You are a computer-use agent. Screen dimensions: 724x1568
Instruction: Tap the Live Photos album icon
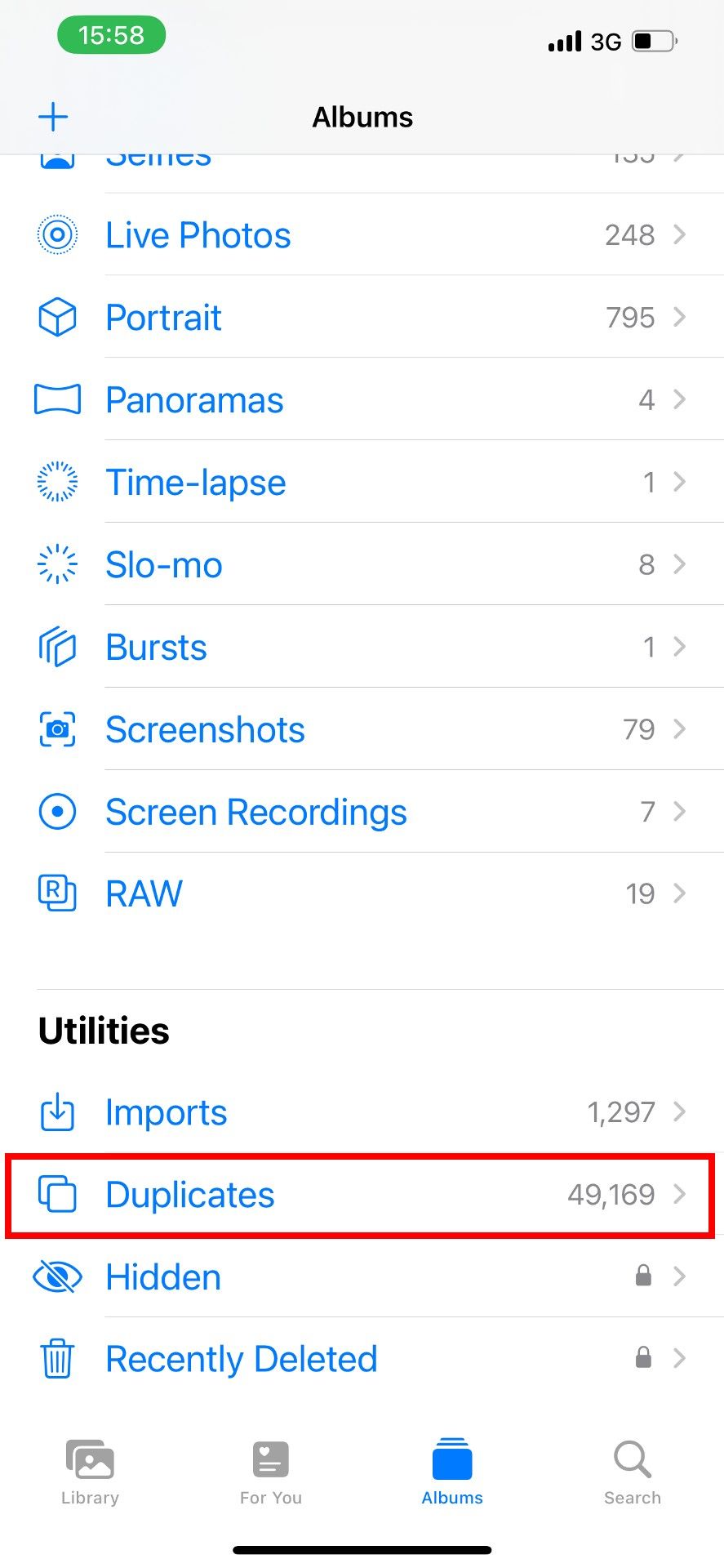click(56, 234)
